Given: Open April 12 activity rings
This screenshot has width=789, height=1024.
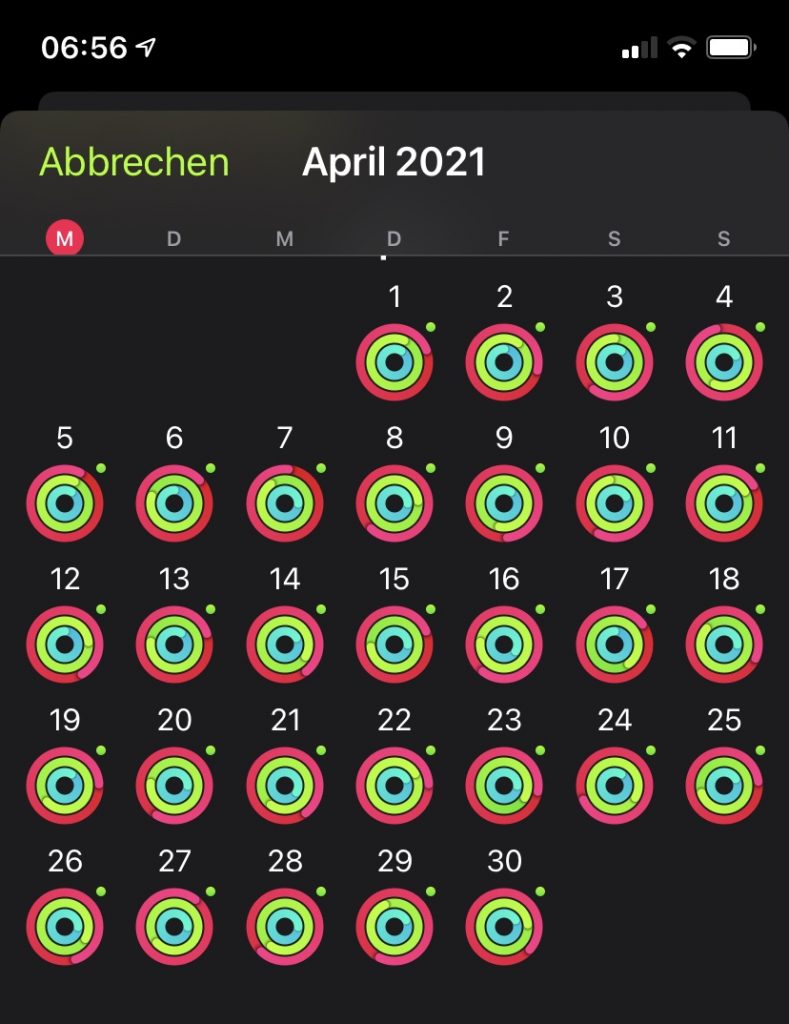Looking at the screenshot, I should [65, 644].
